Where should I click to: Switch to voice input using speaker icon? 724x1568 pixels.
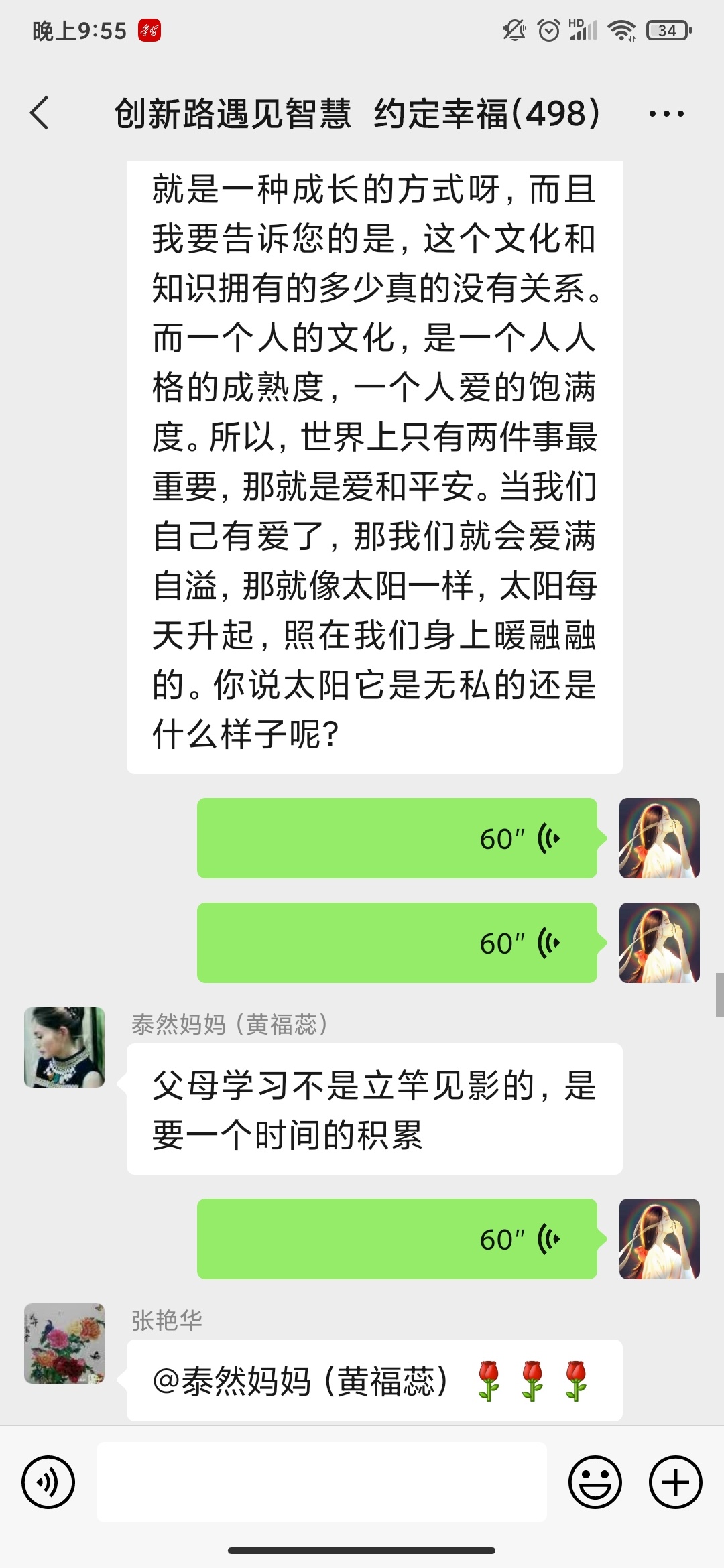(48, 1482)
